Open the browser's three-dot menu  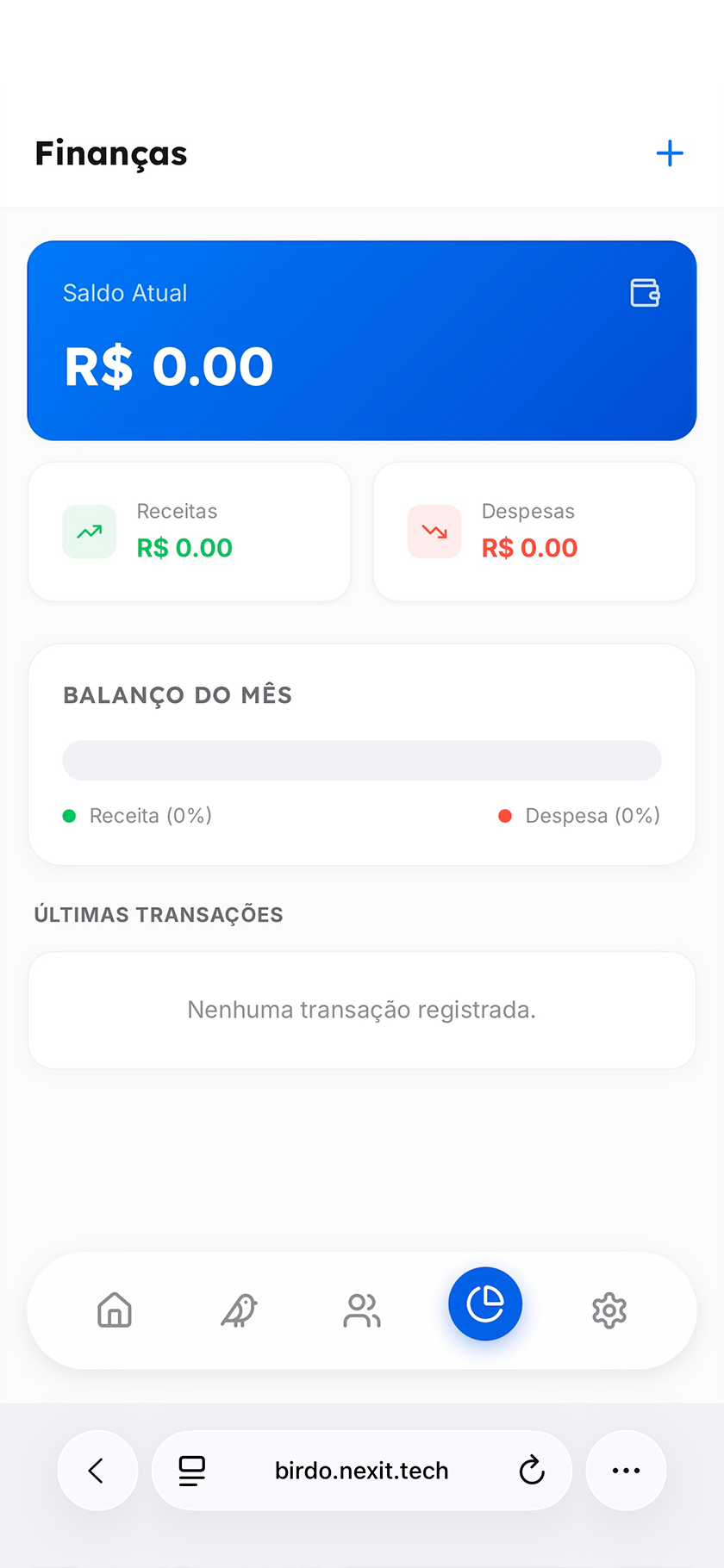[626, 1471]
